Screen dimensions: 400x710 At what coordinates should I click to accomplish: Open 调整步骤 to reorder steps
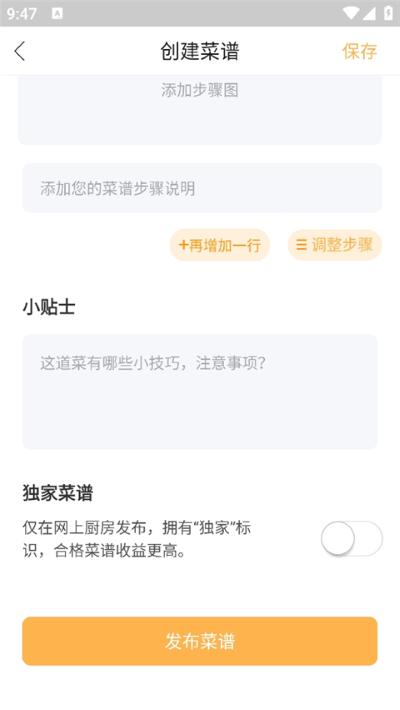click(335, 245)
